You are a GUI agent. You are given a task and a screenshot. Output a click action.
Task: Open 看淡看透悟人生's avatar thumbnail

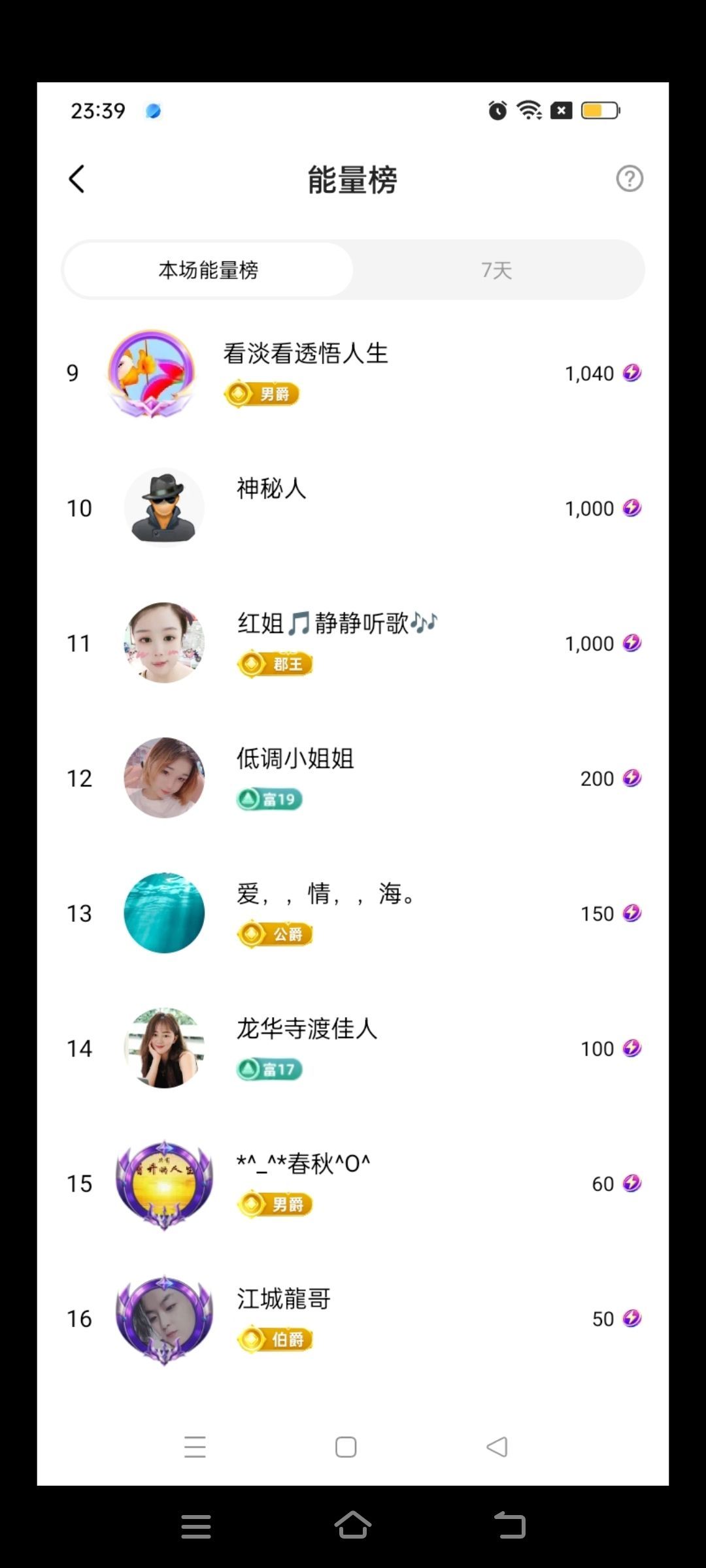[152, 373]
